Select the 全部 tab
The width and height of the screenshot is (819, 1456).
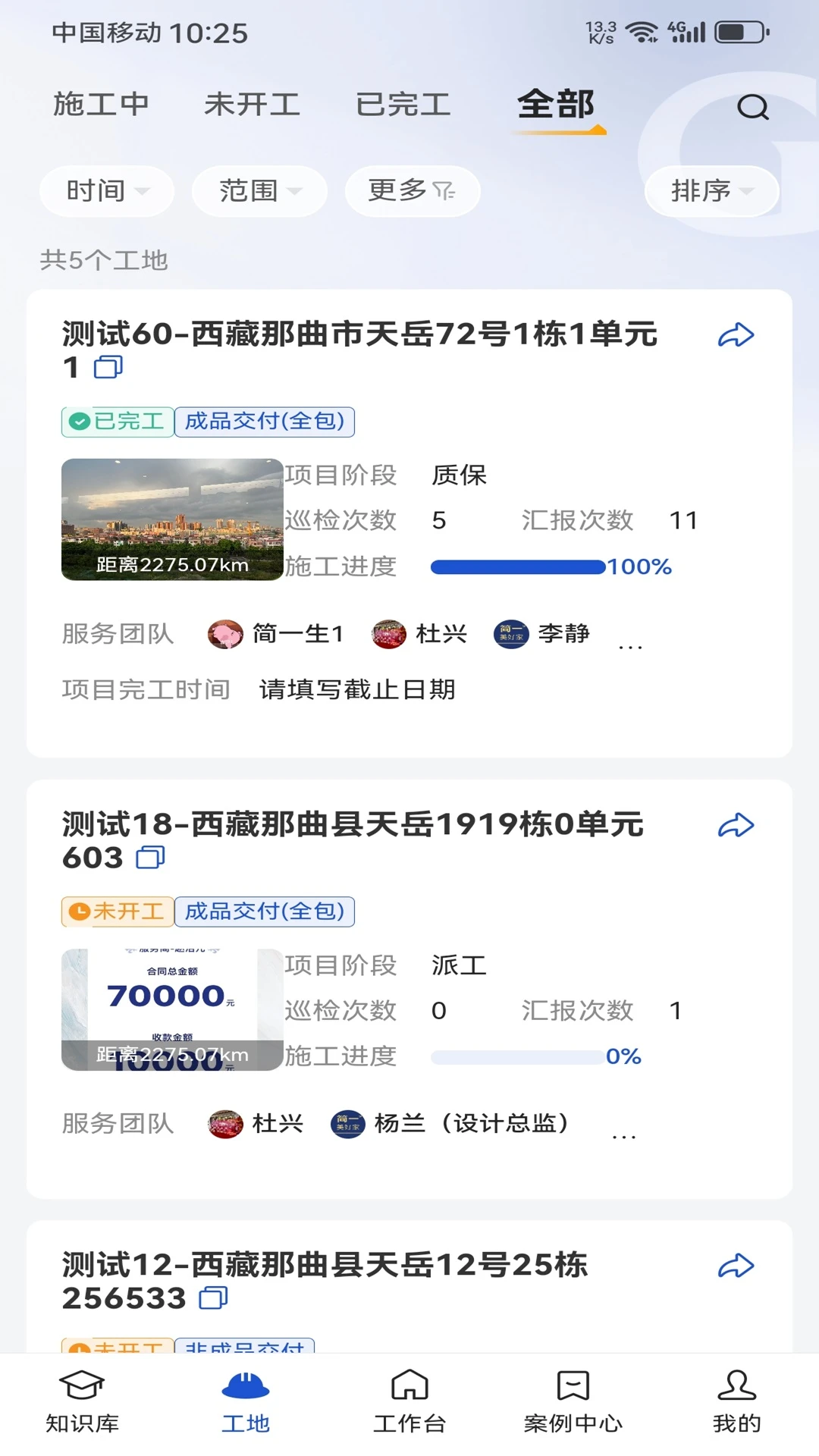coord(556,104)
